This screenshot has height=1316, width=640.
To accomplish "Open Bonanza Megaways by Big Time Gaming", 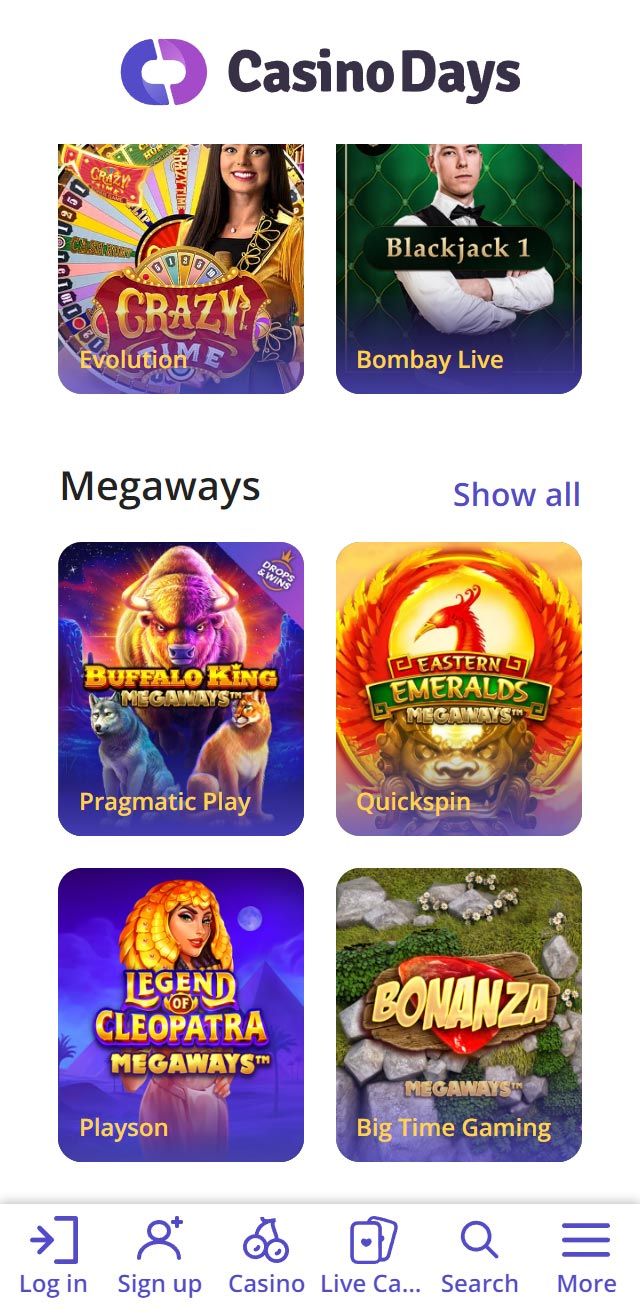I will point(458,1014).
